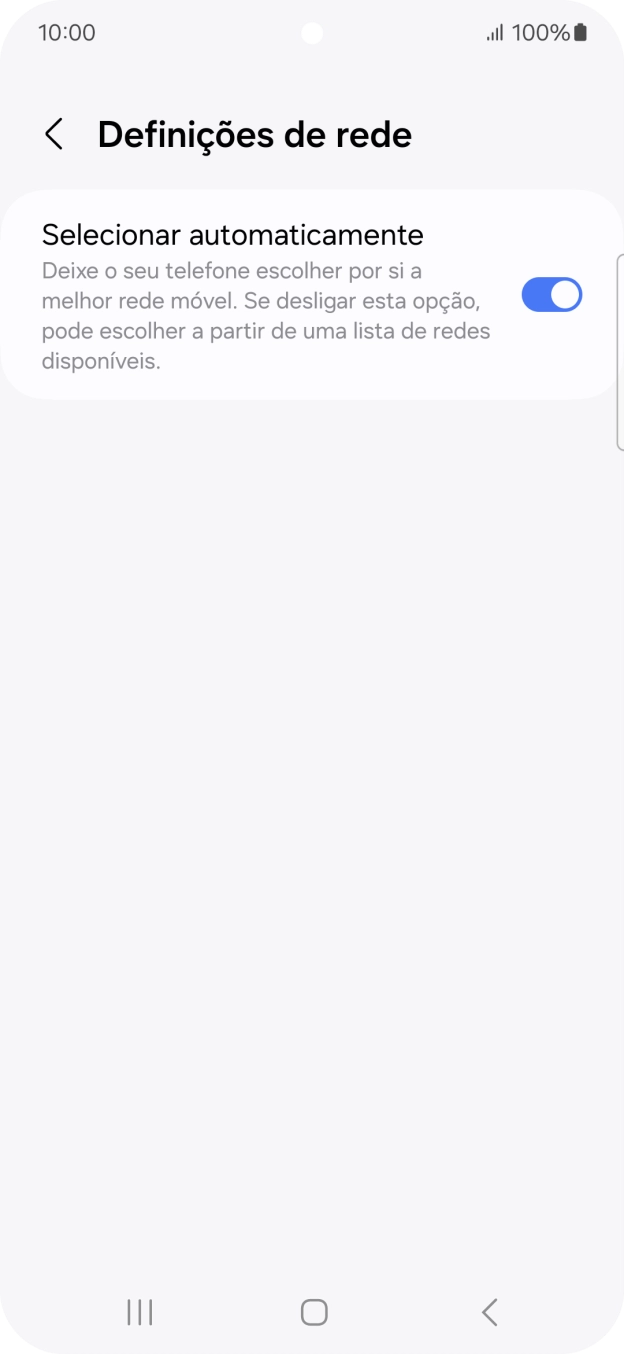Tap the system back button
This screenshot has height=1354, width=624.
point(489,1312)
